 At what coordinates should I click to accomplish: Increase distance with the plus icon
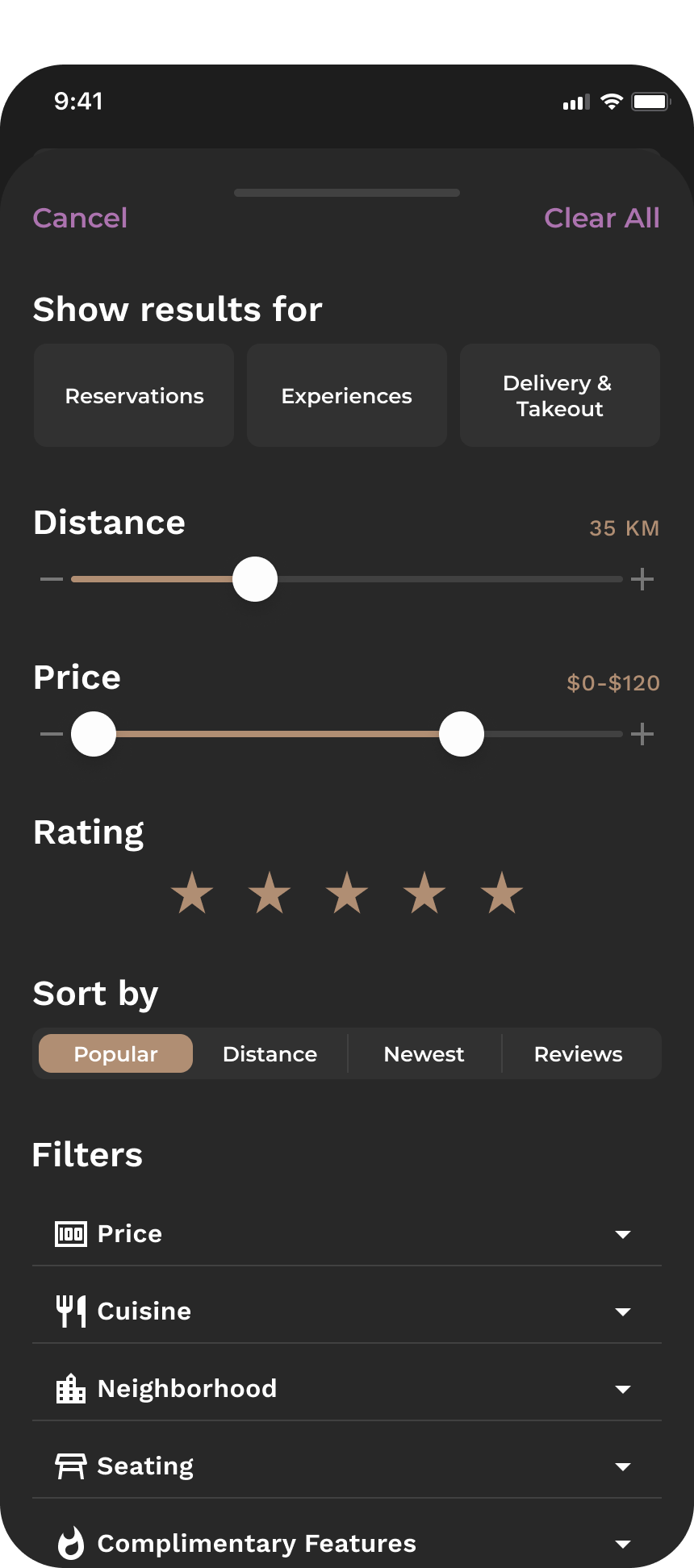tap(642, 579)
